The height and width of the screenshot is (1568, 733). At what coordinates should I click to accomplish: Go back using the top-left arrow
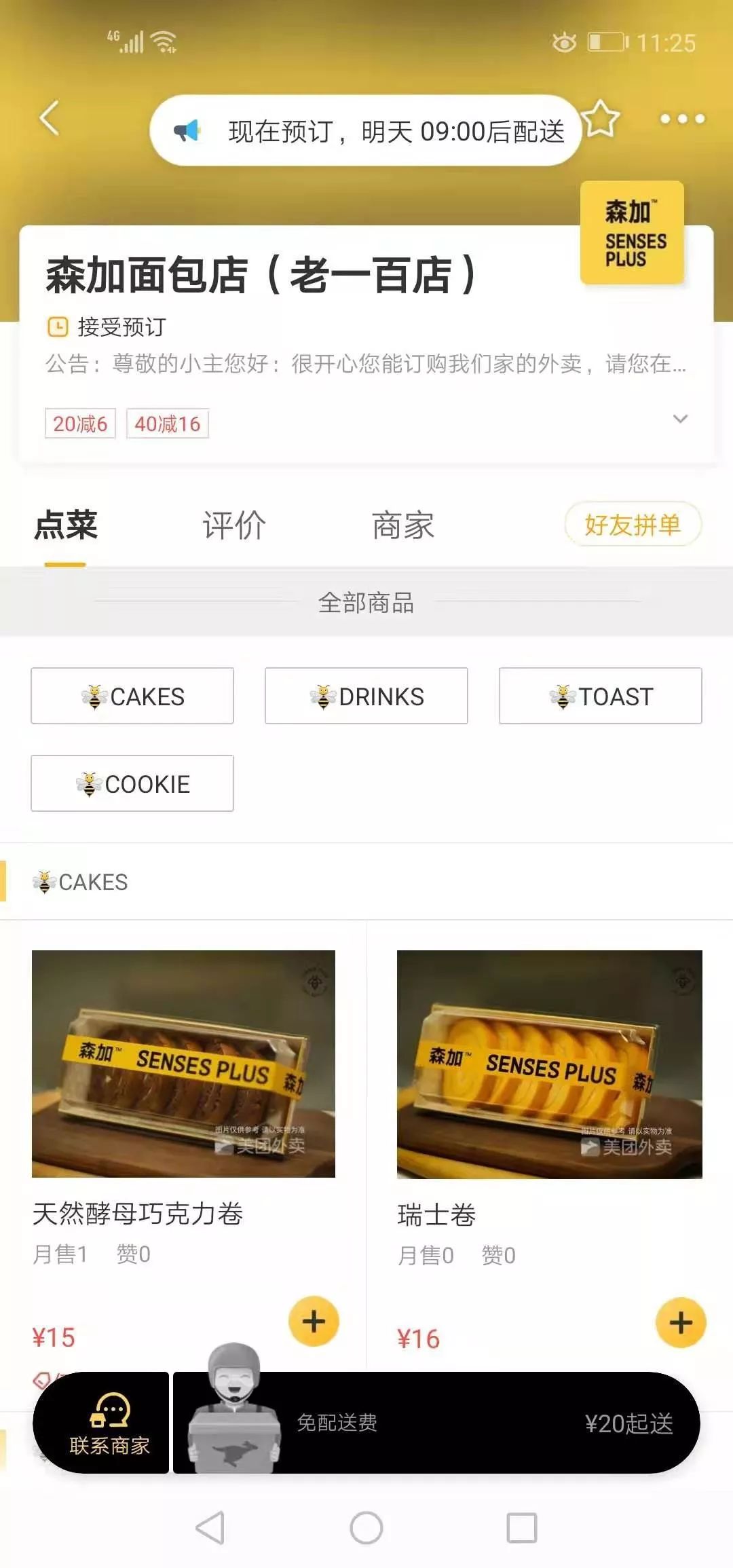click(50, 119)
